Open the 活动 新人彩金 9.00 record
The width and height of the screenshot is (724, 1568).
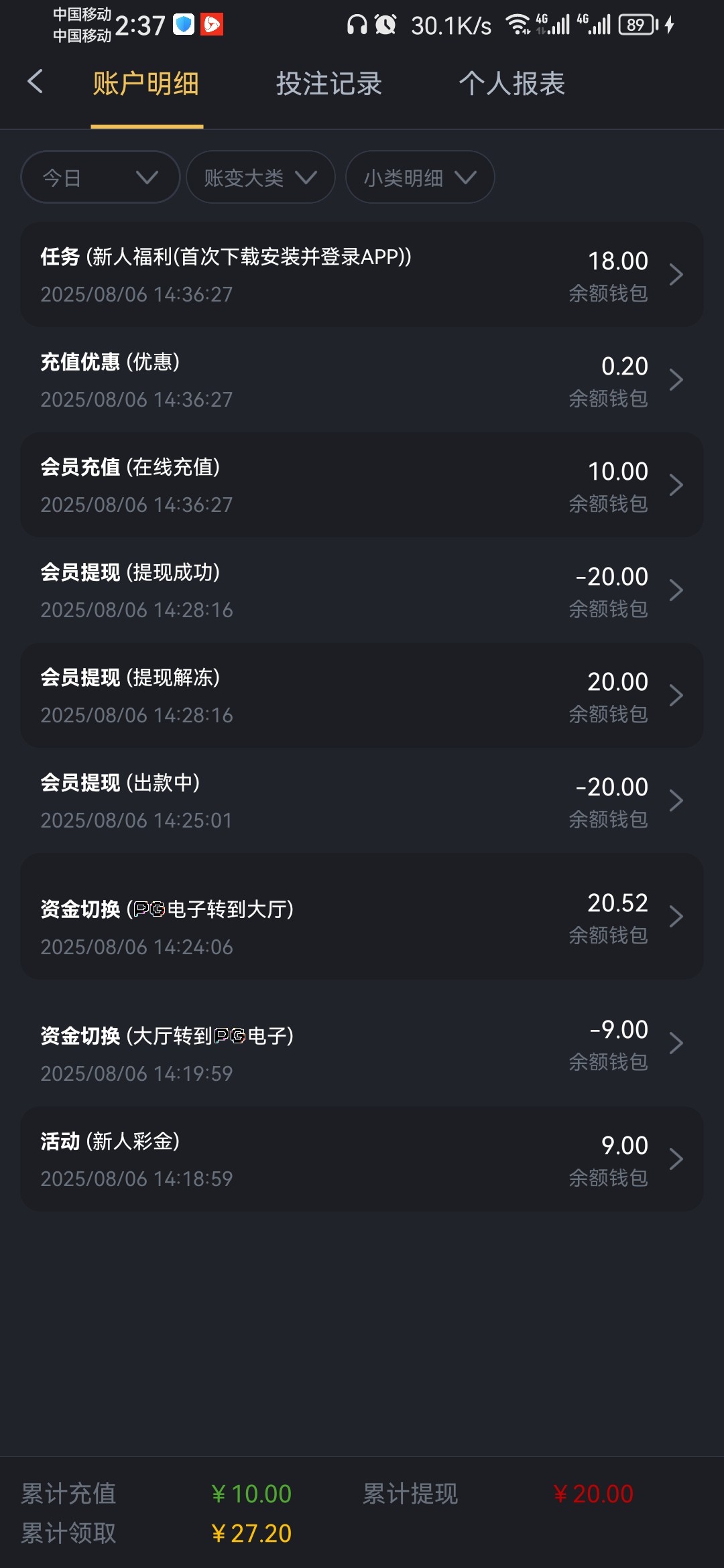coord(362,1159)
